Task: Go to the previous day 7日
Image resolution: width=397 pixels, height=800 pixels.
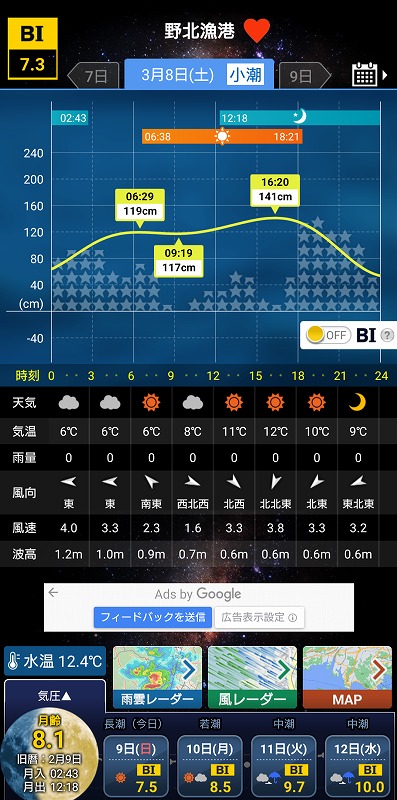Action: (x=93, y=76)
